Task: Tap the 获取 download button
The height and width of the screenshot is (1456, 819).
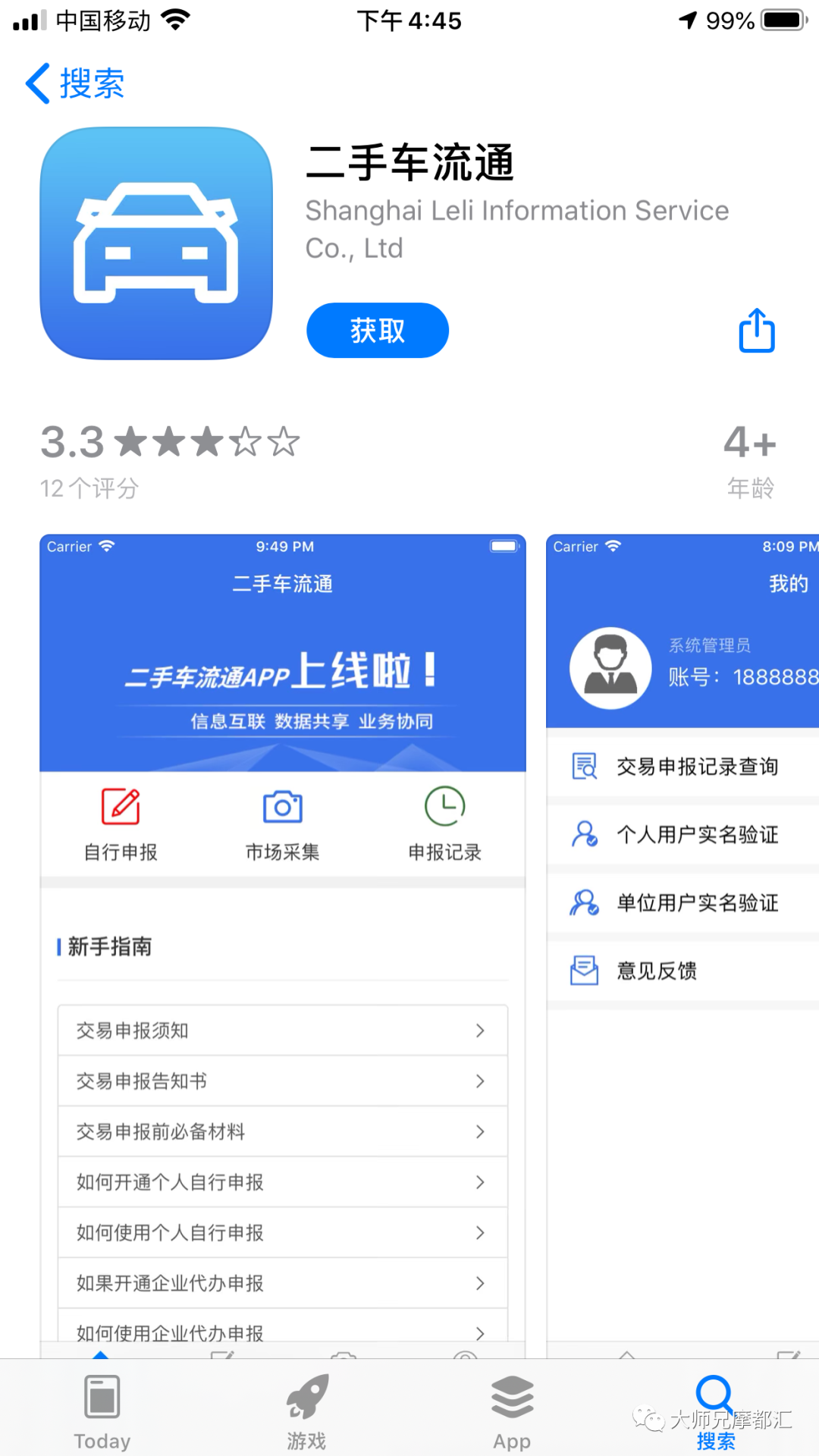Action: [377, 329]
